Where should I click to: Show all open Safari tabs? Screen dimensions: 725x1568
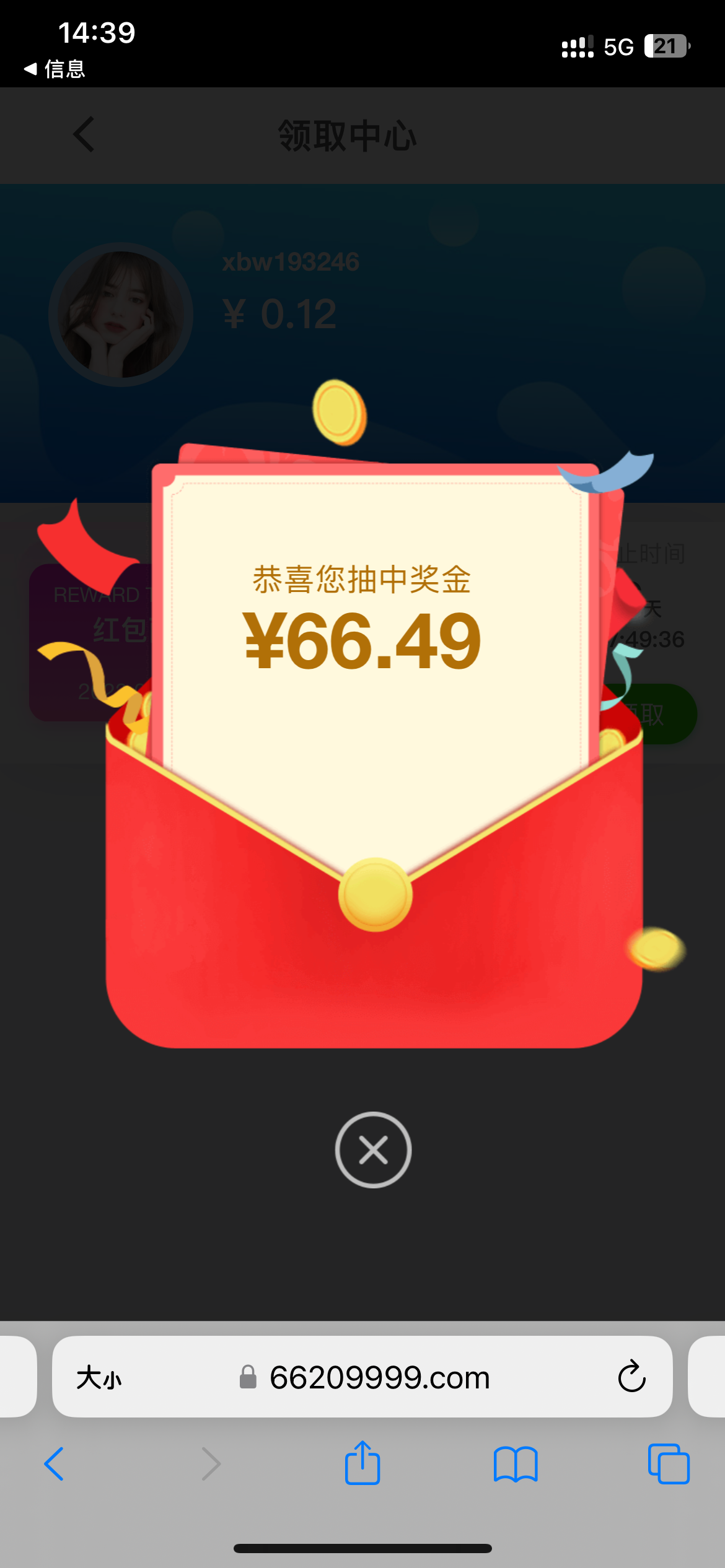669,1464
